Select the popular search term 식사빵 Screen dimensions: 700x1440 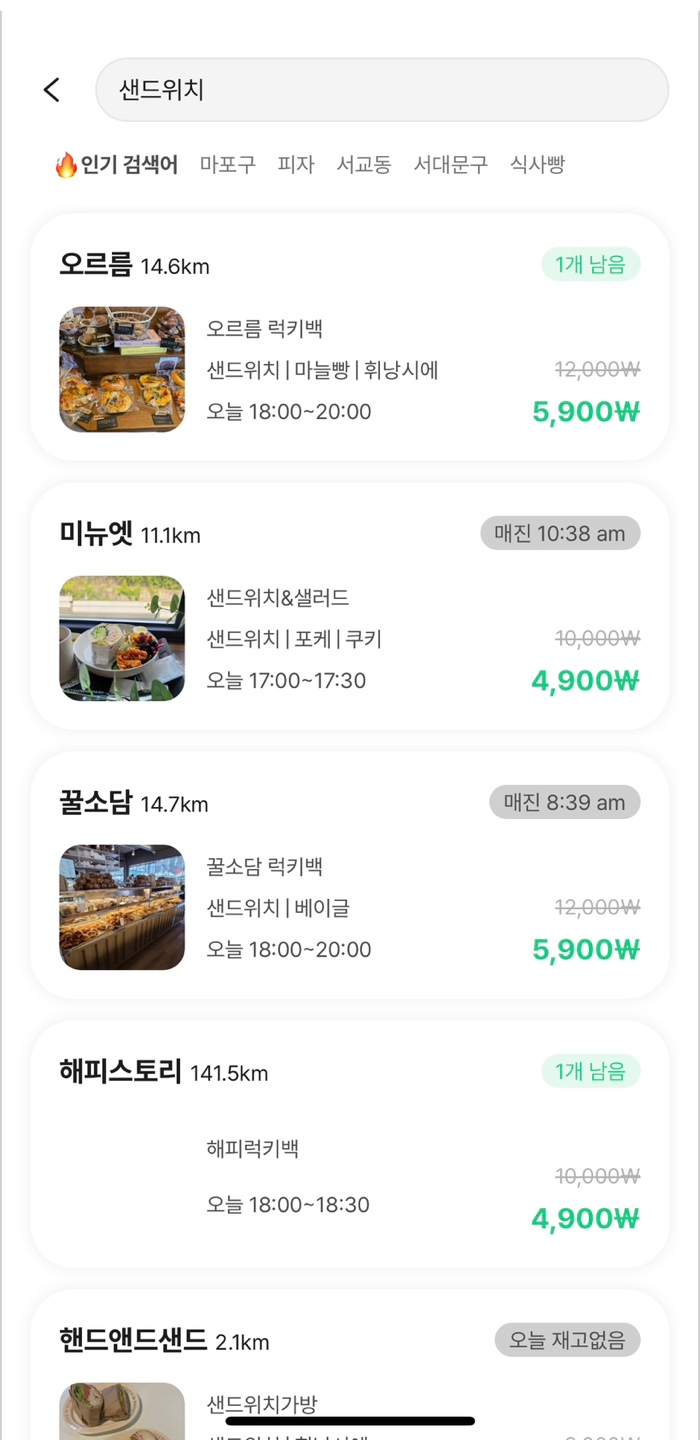[537, 165]
